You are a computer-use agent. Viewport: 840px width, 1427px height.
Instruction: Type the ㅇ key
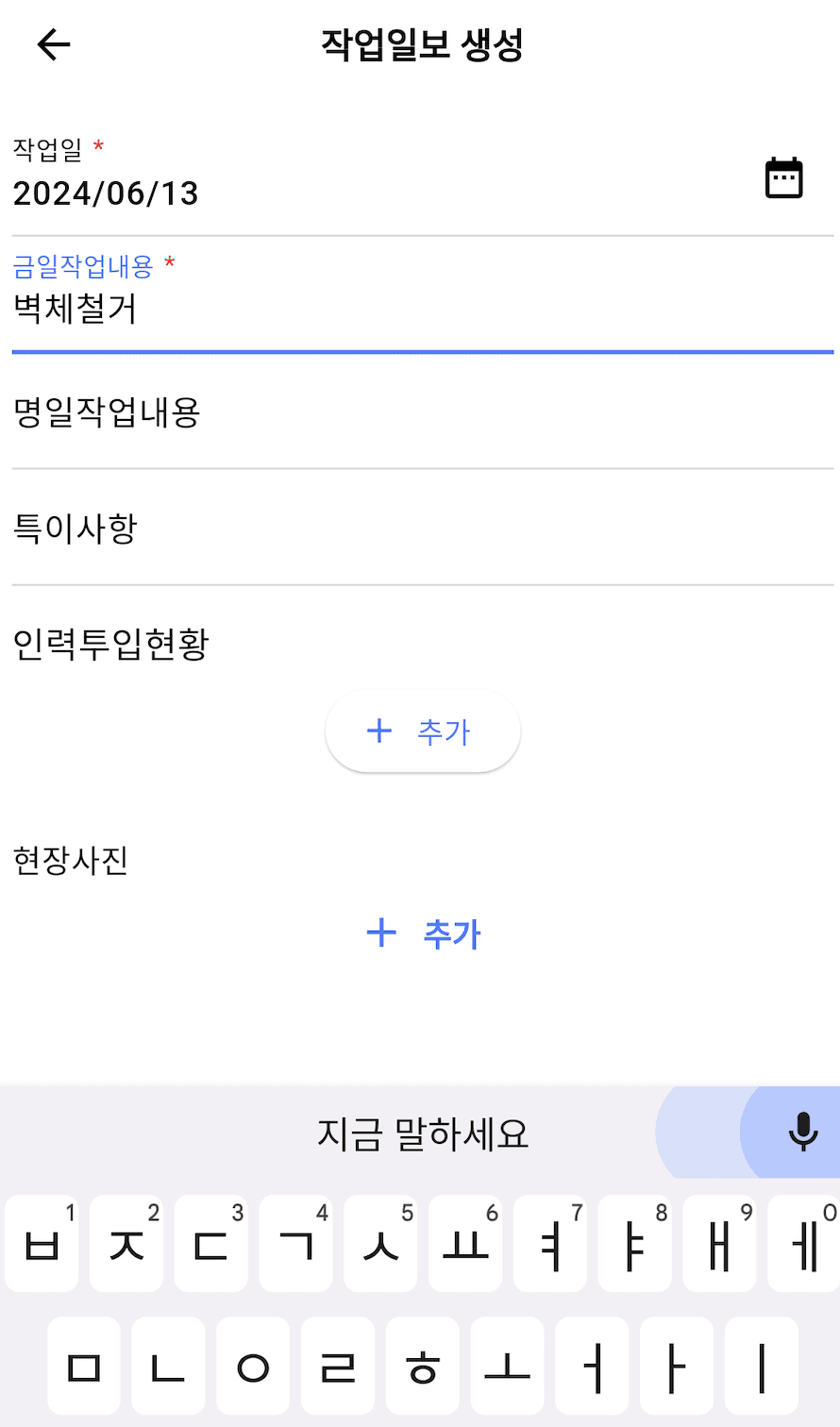253,1367
